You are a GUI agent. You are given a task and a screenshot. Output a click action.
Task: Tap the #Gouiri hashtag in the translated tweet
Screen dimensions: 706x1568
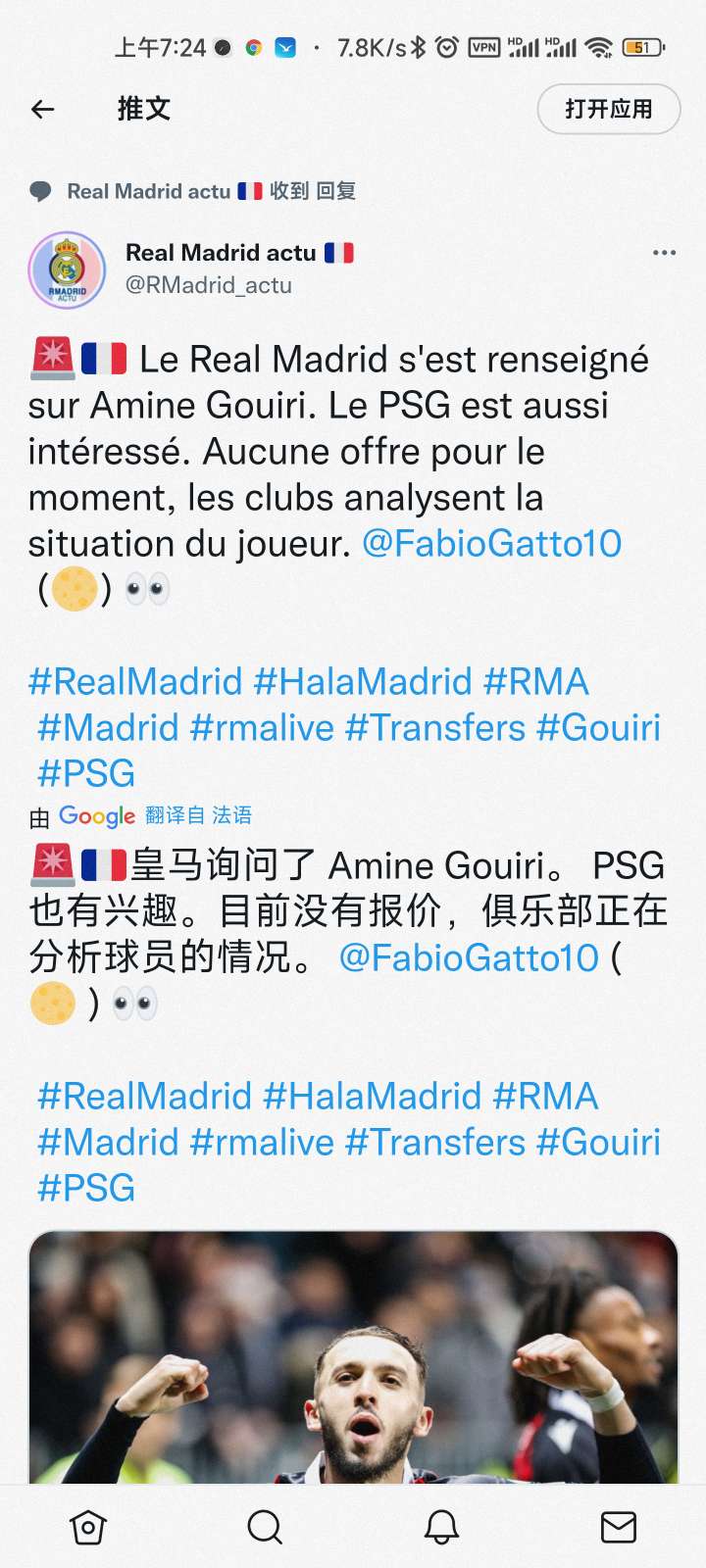point(598,1143)
